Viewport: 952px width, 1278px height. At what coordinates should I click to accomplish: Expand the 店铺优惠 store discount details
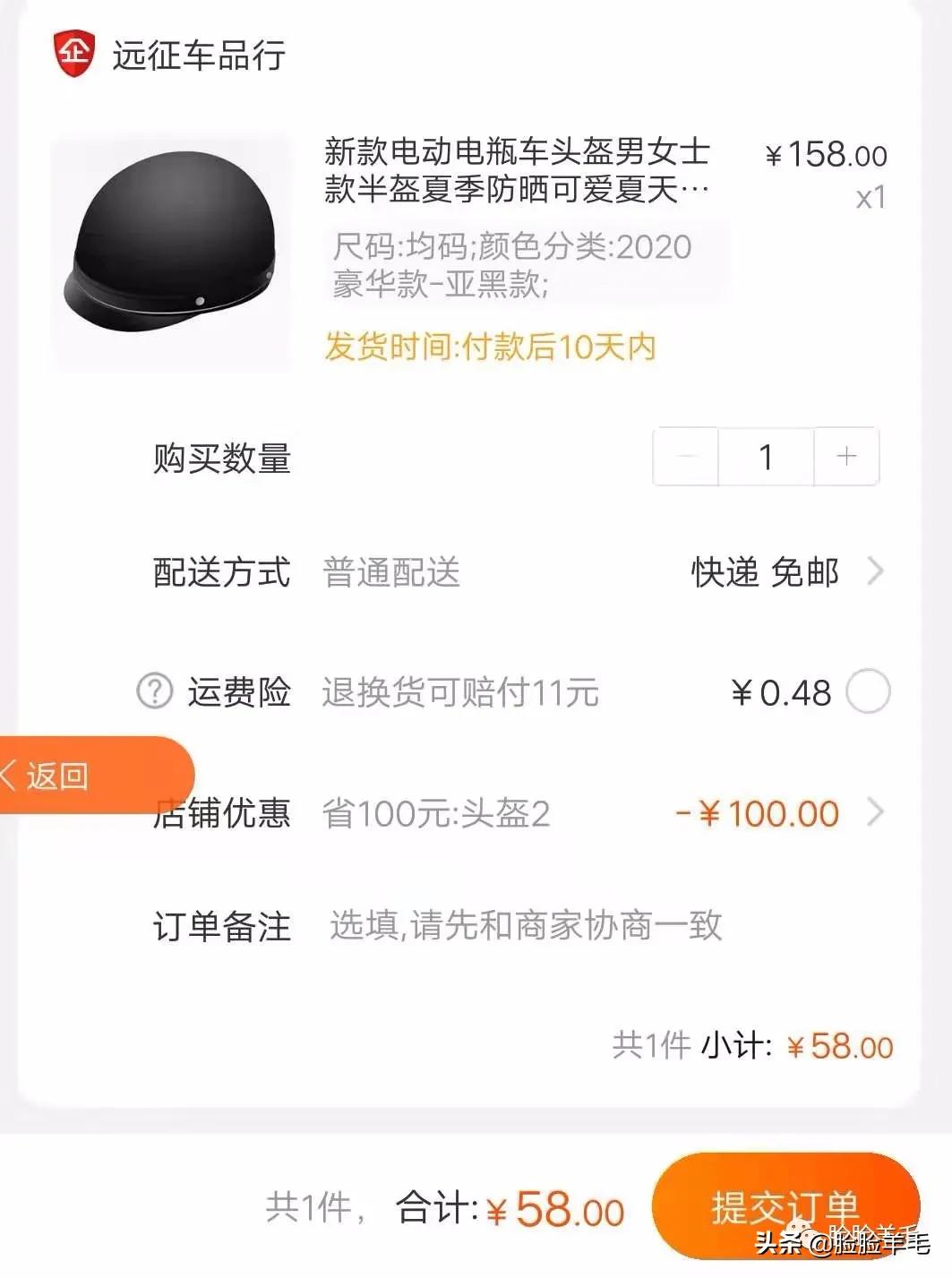875,812
